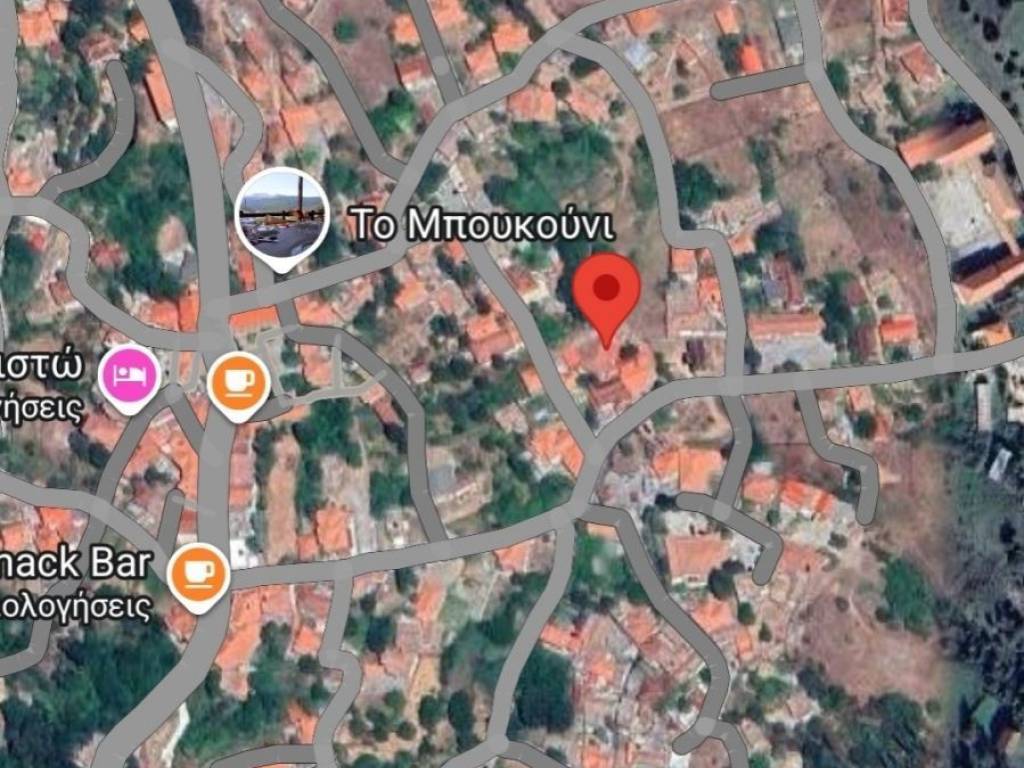The image size is (1024, 768).
Task: Select the cafe marker beside the hotel pin
Action: (238, 382)
